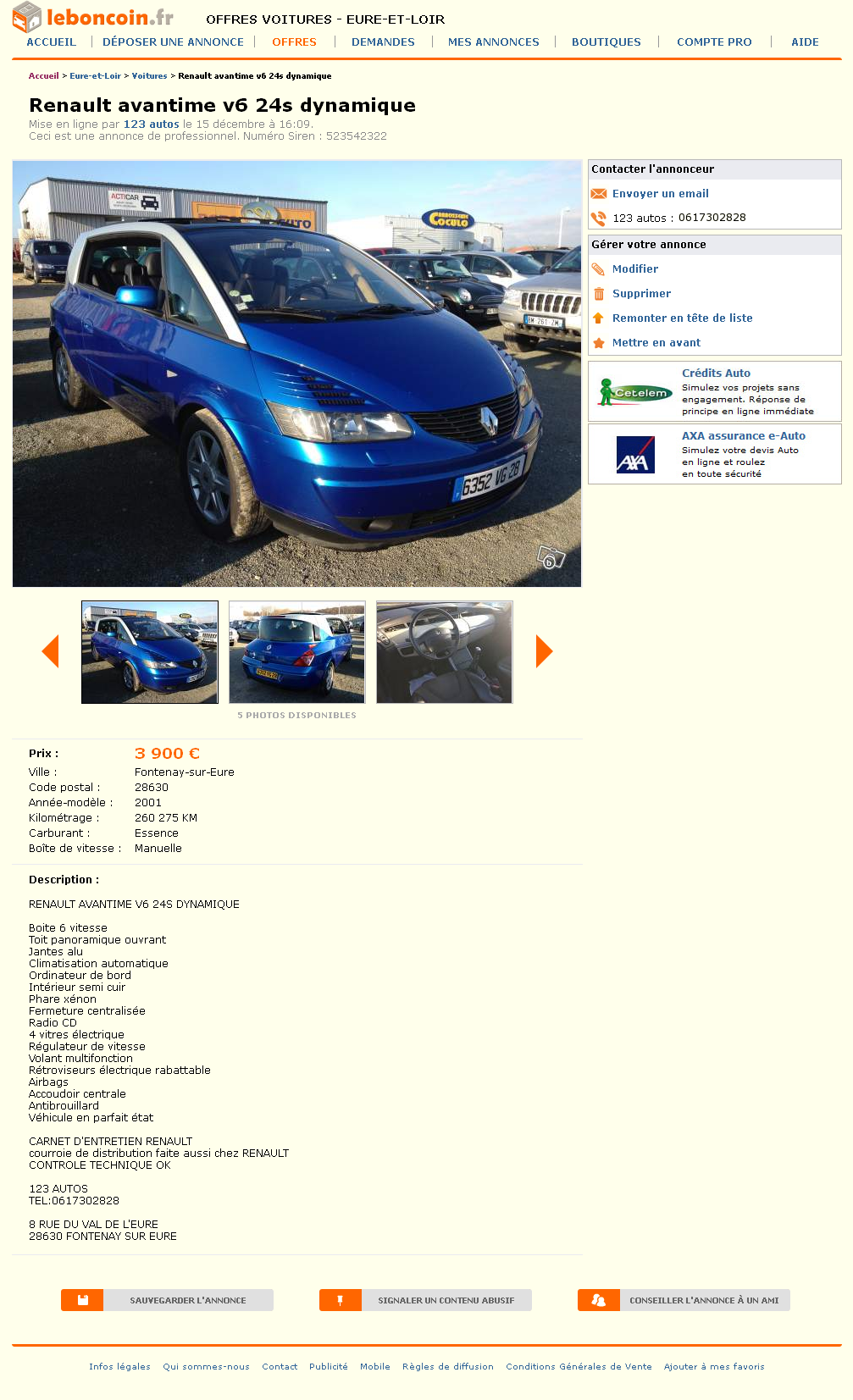Tap Conseiller l'annonce à un ami

click(x=684, y=1300)
